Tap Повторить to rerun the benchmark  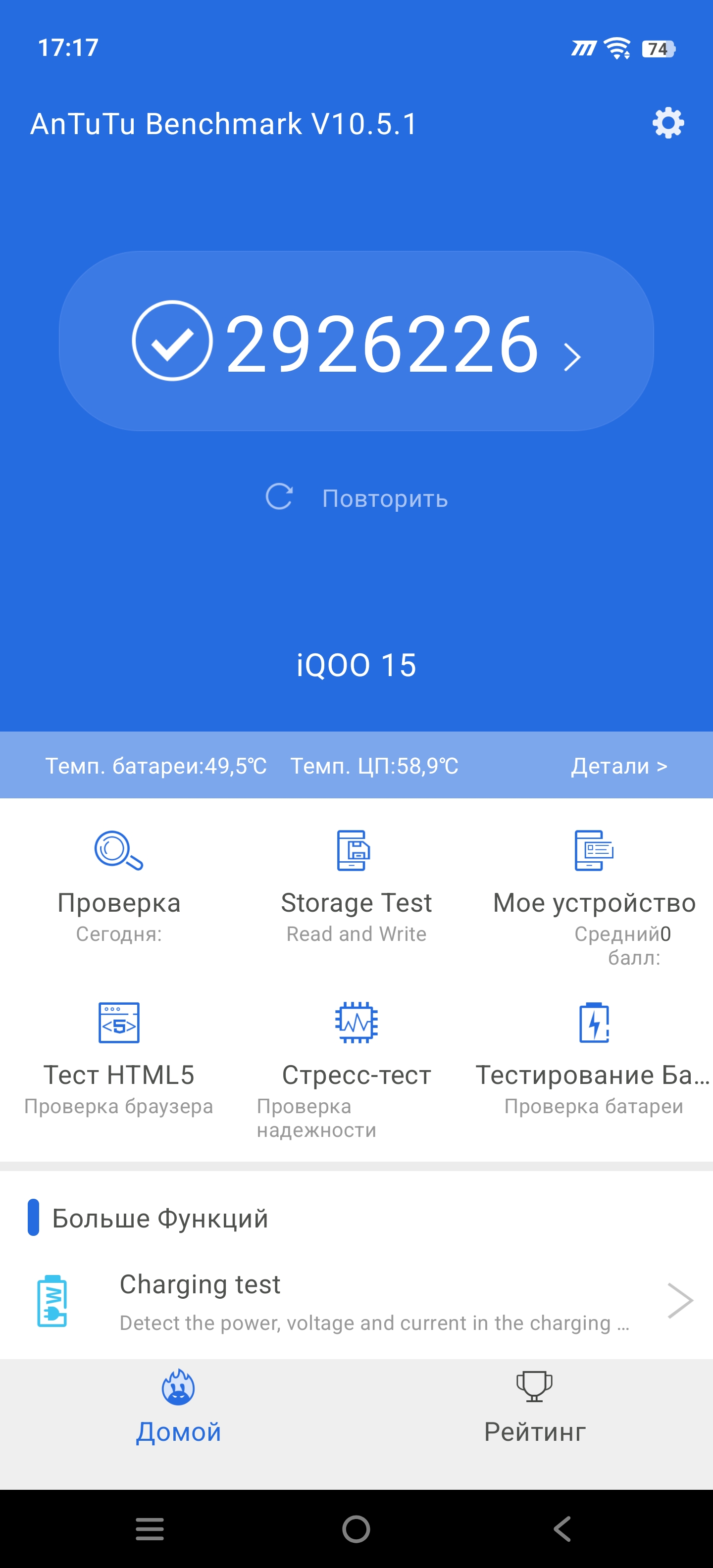357,498
